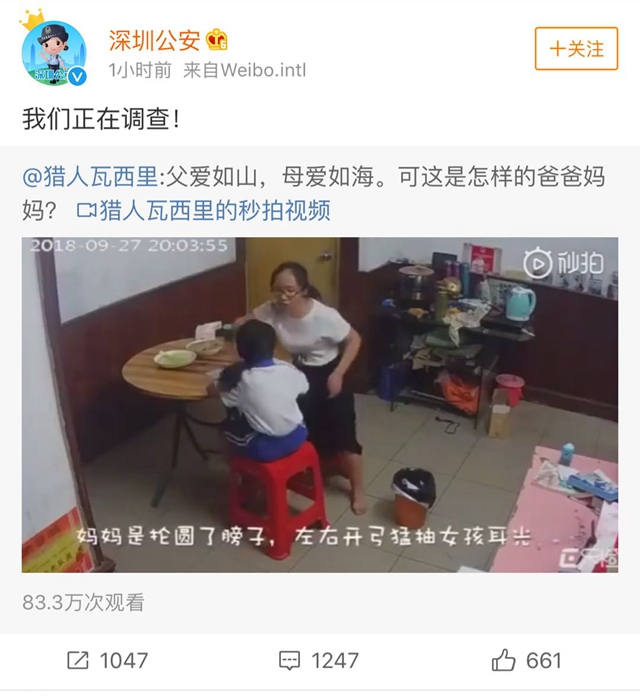The width and height of the screenshot is (640, 696).
Task: Open the 深圳公安 account name
Action: pos(156,40)
